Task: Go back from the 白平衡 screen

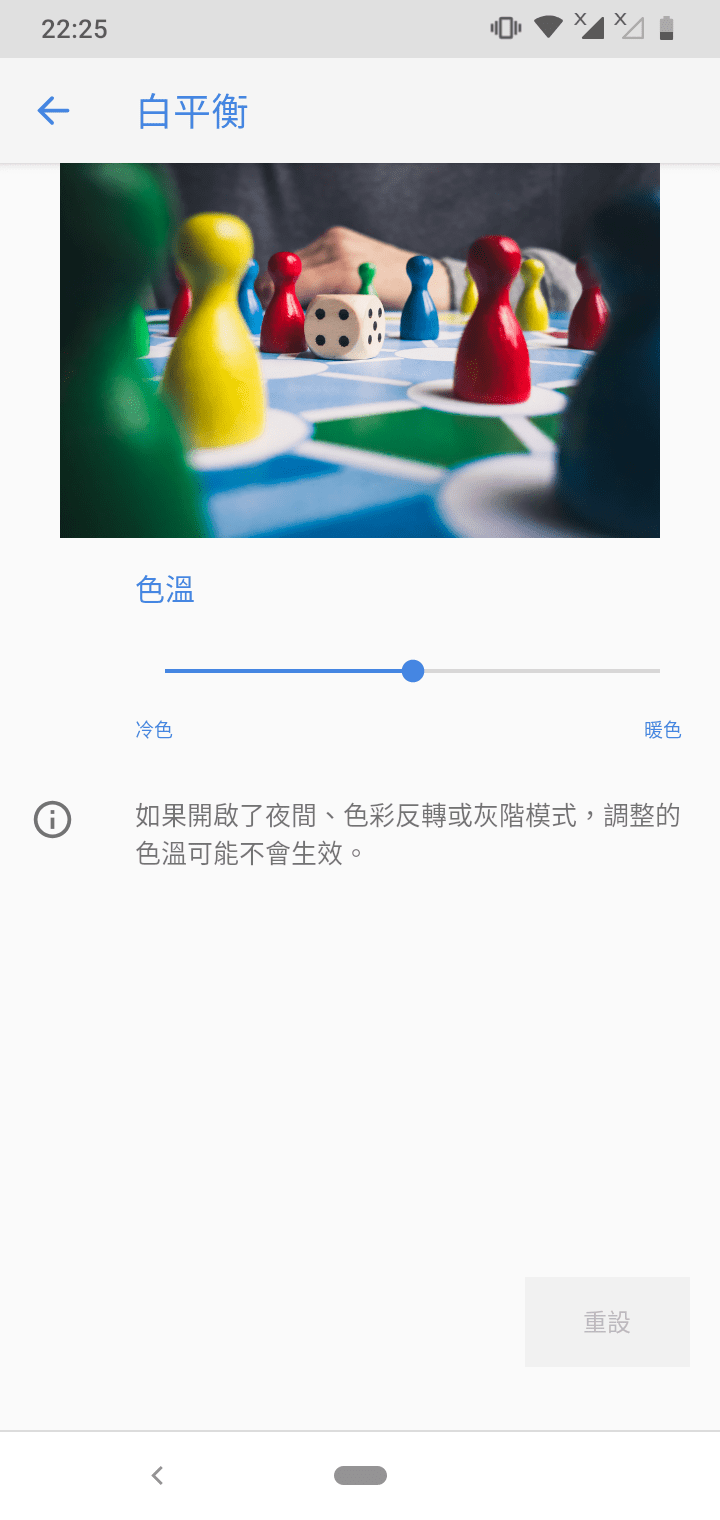Action: (x=53, y=111)
